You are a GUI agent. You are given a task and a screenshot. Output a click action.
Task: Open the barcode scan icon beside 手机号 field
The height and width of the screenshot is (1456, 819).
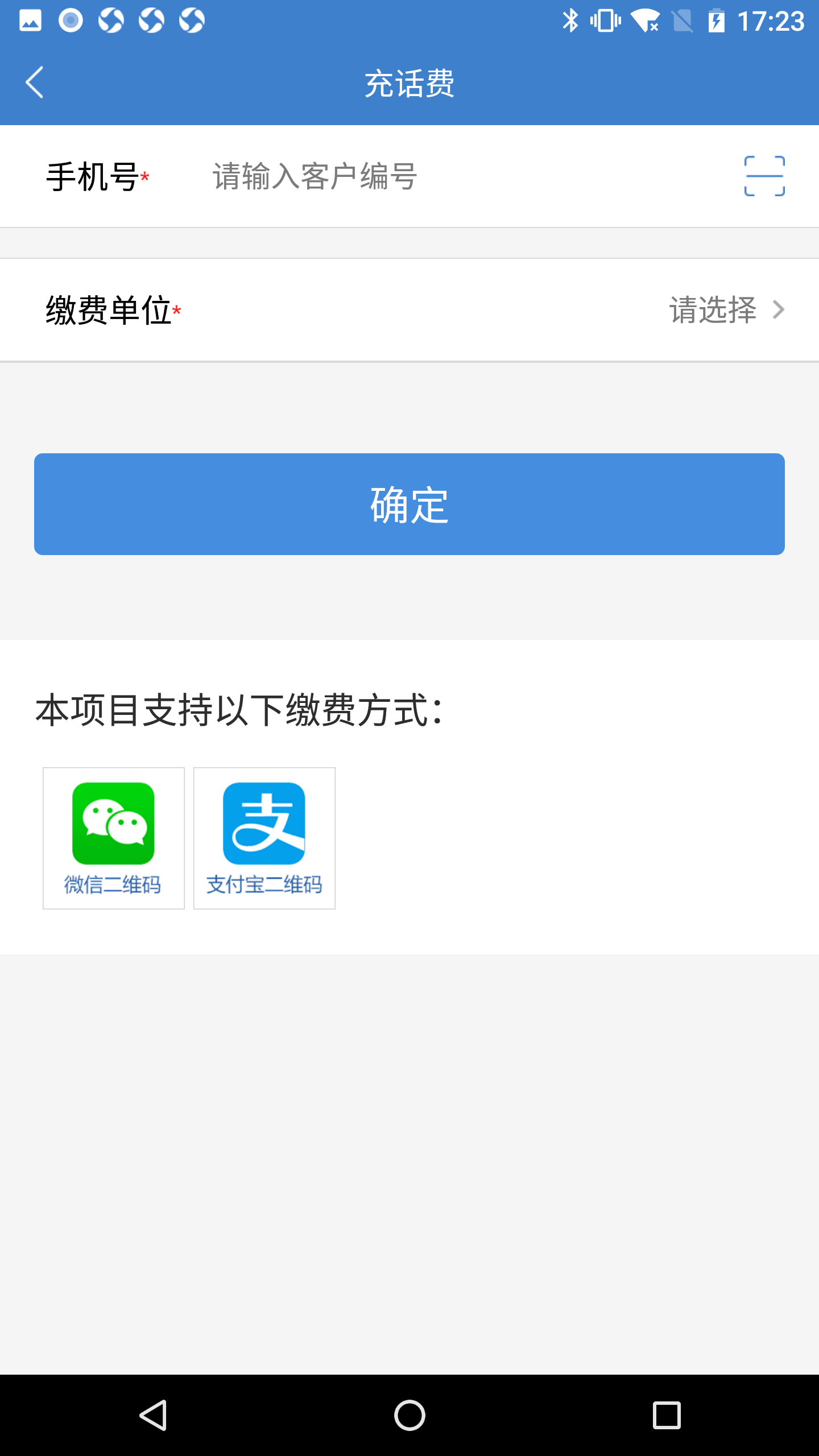click(x=764, y=176)
